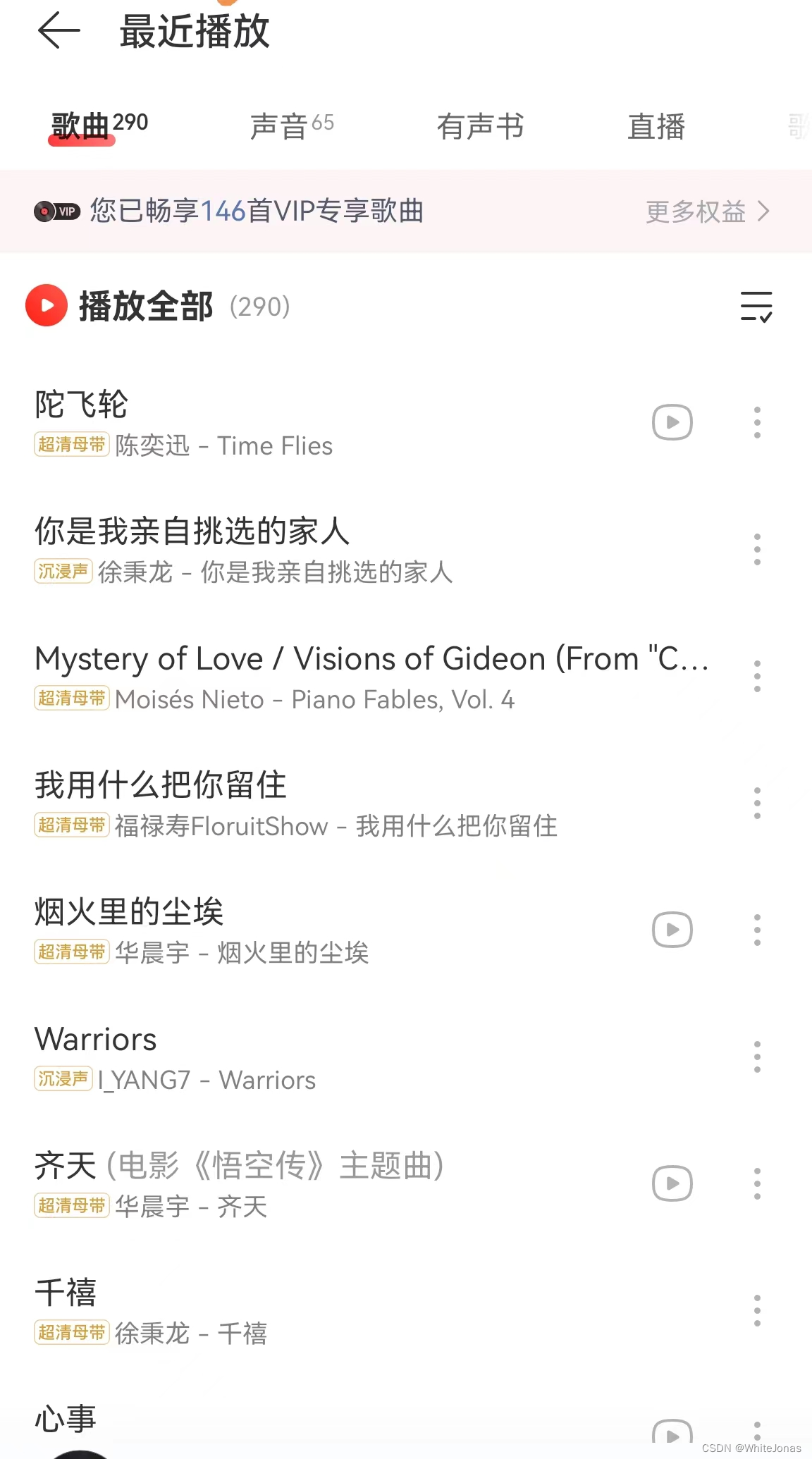Screen dimensions: 812x1459
Task: Open more options for 我用什么把你留住
Action: (757, 803)
